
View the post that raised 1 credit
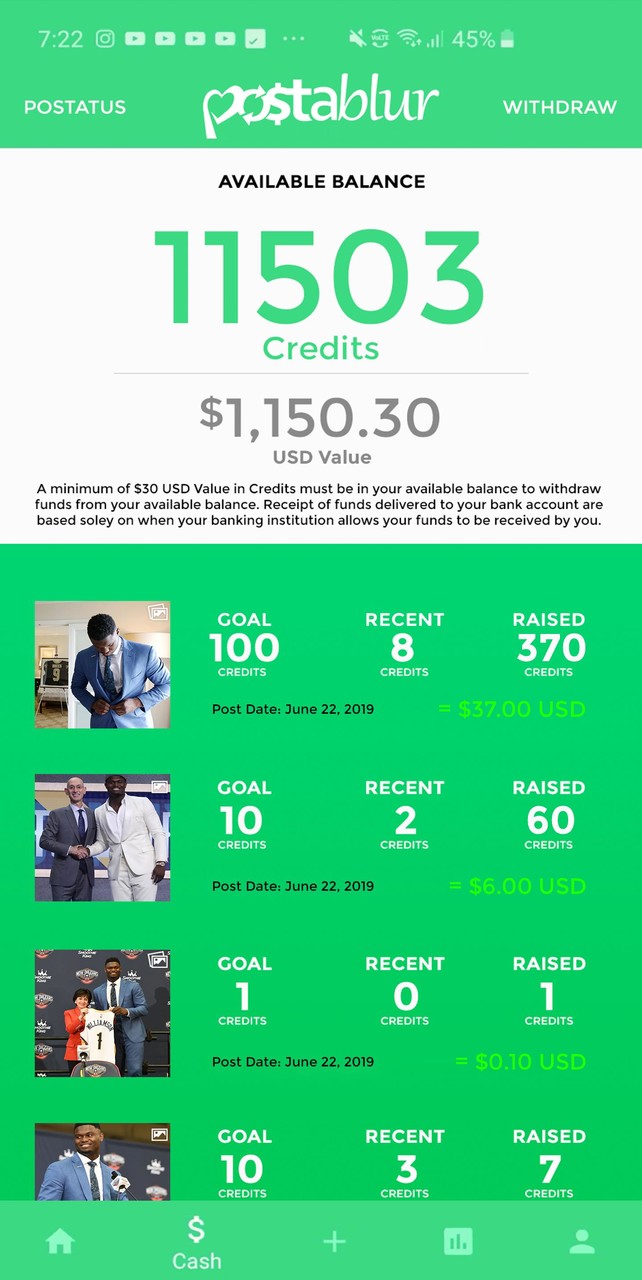102,1013
